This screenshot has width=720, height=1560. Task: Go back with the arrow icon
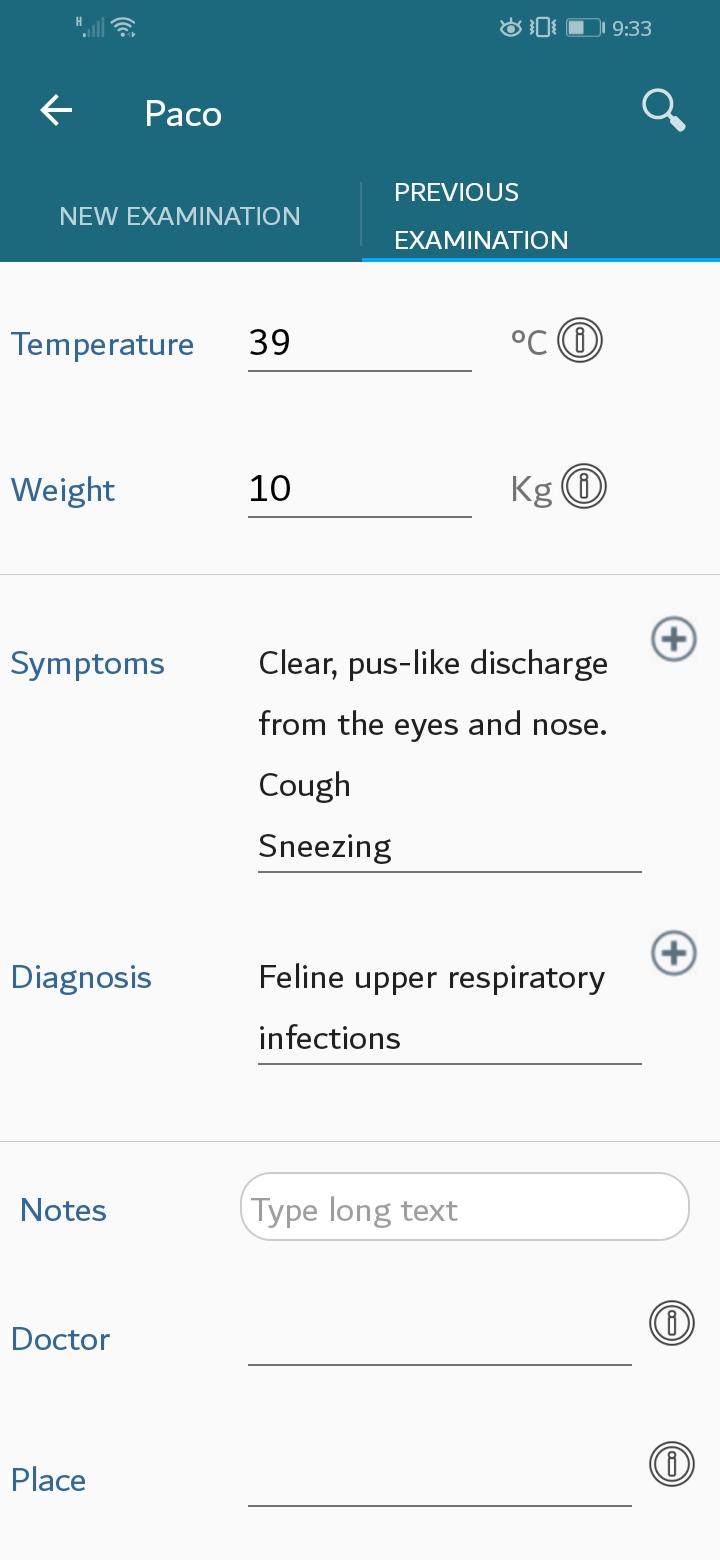coord(57,111)
